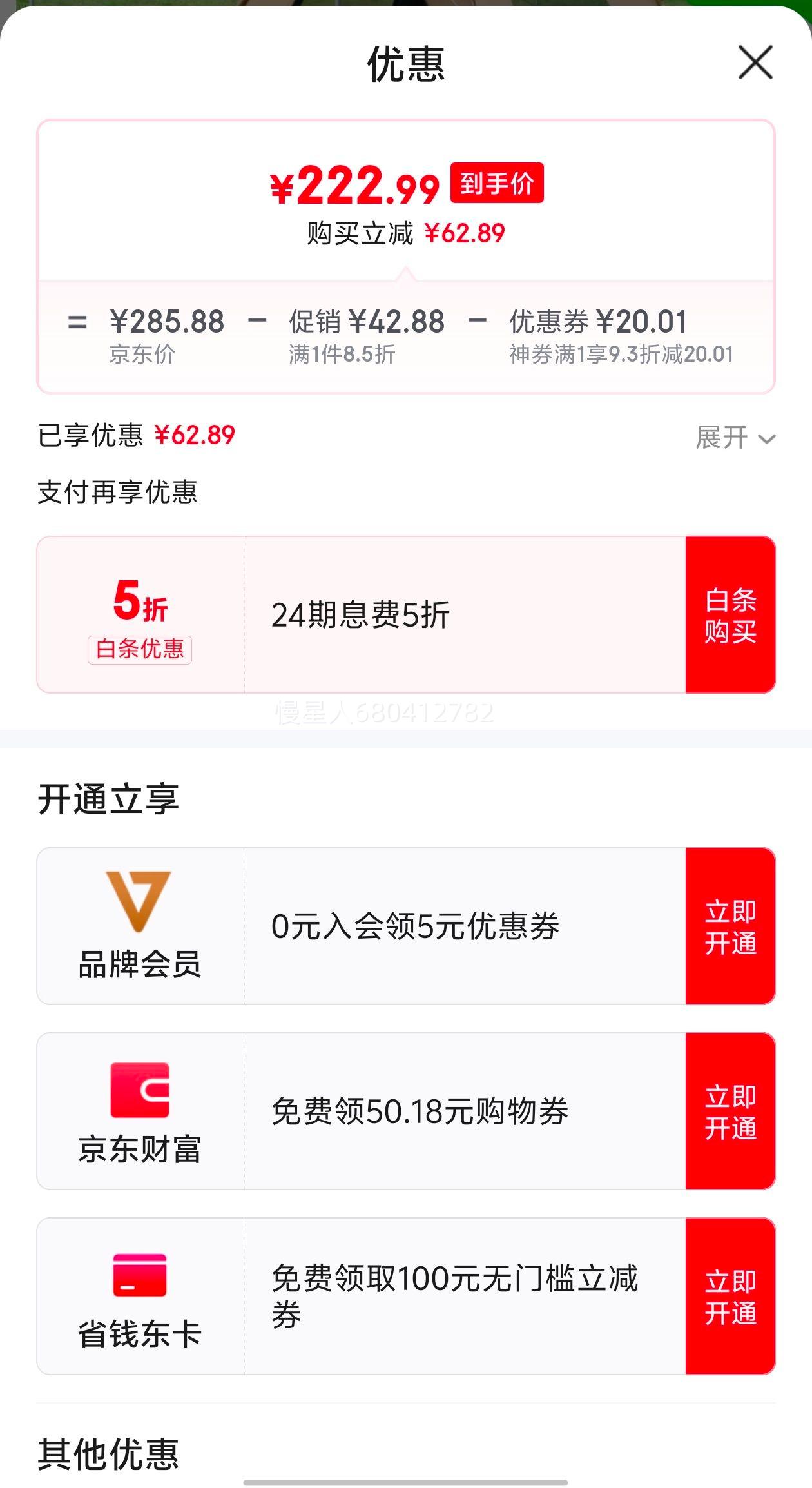Expand the 已享优惠 details with 展开
This screenshot has width=812, height=1488.
click(735, 438)
